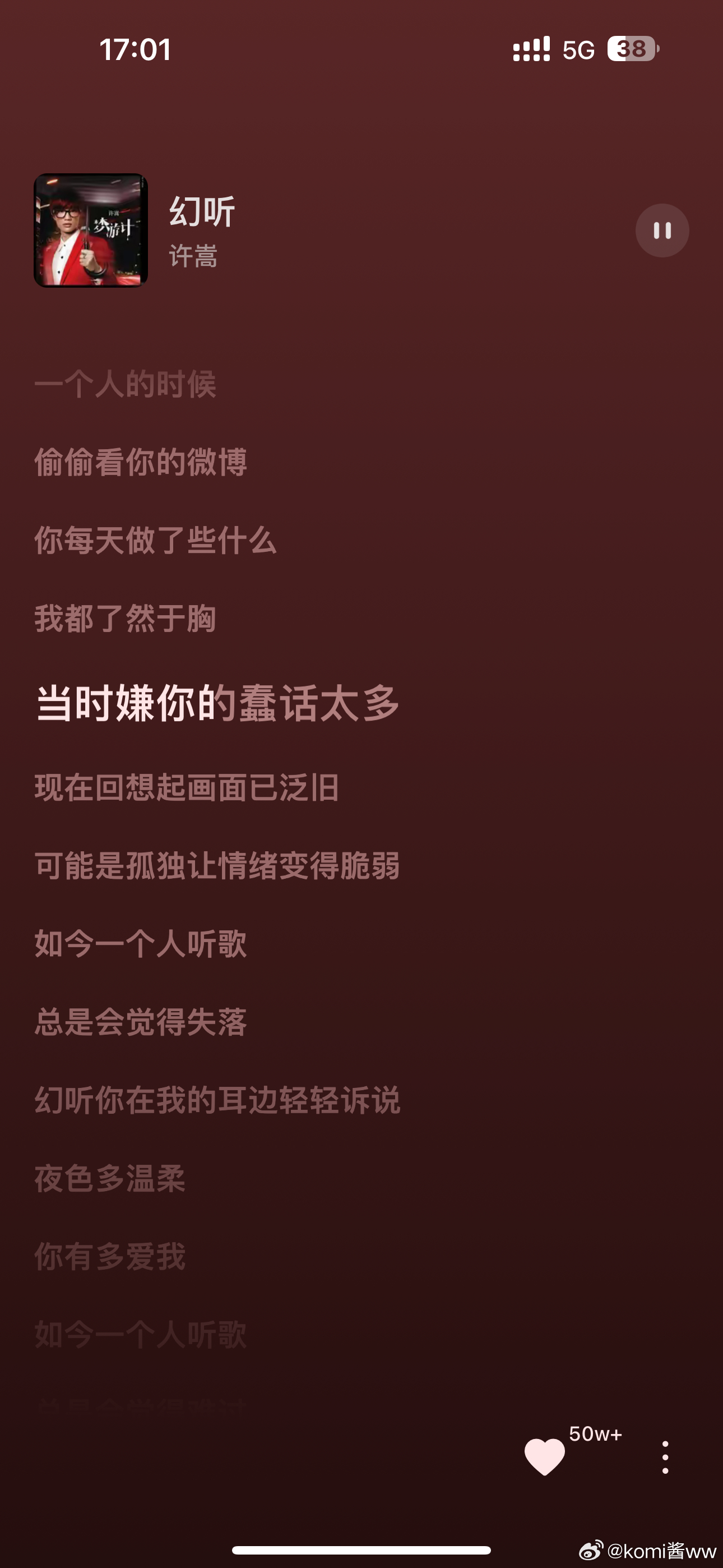The width and height of the screenshot is (723, 1568).
Task: Pause the song 幻听
Action: [x=662, y=230]
